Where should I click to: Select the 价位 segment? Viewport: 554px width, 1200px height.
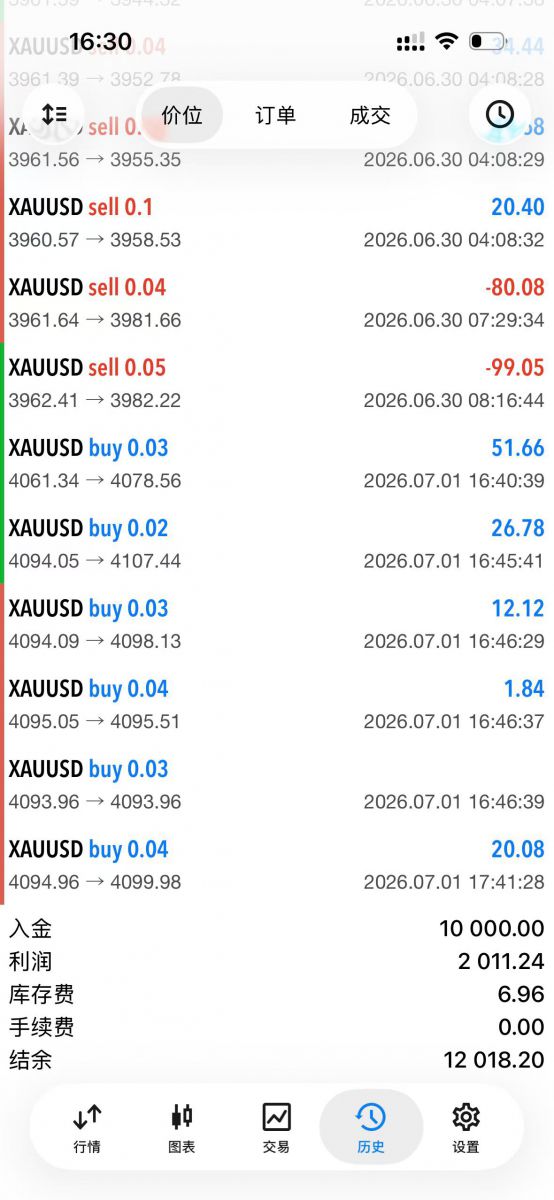point(182,115)
